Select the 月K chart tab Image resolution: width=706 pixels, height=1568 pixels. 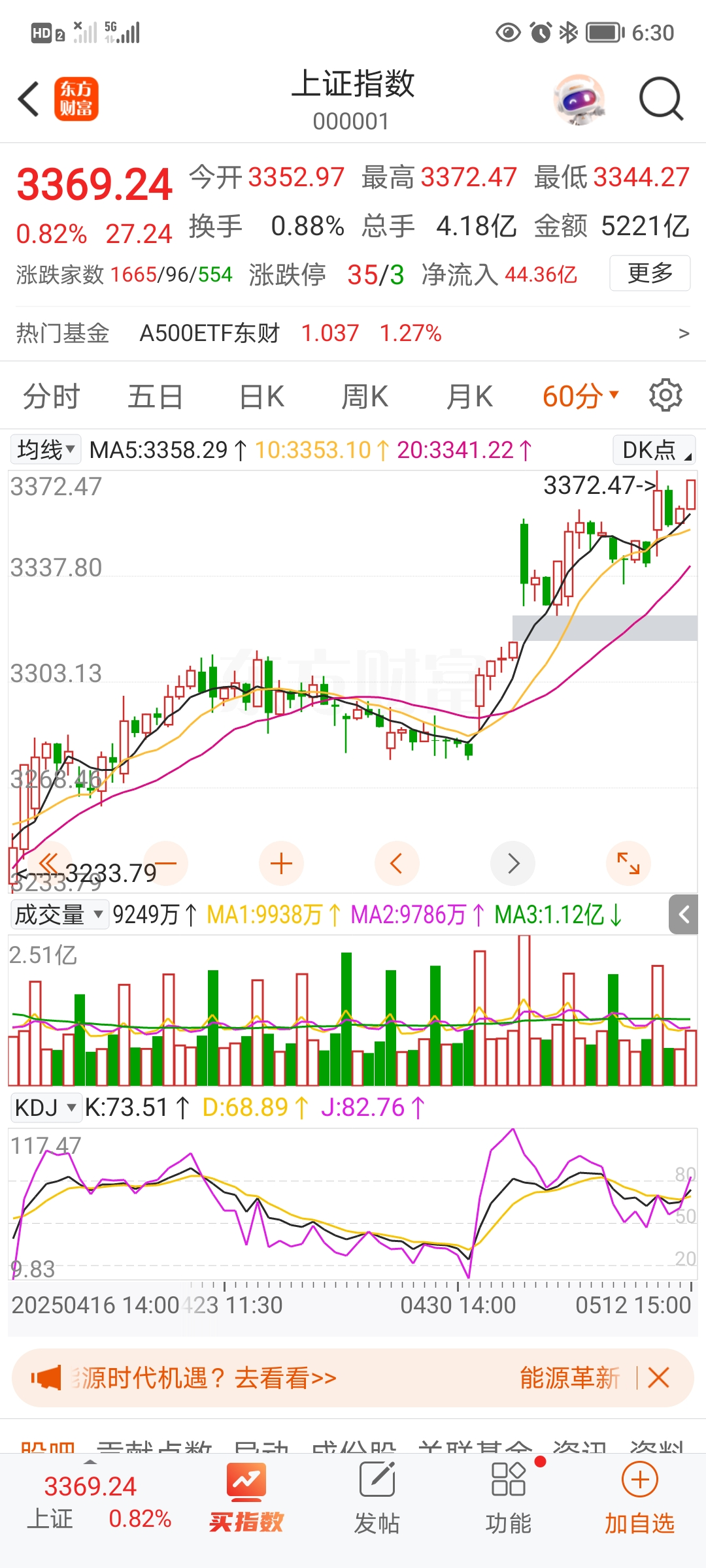coord(469,397)
